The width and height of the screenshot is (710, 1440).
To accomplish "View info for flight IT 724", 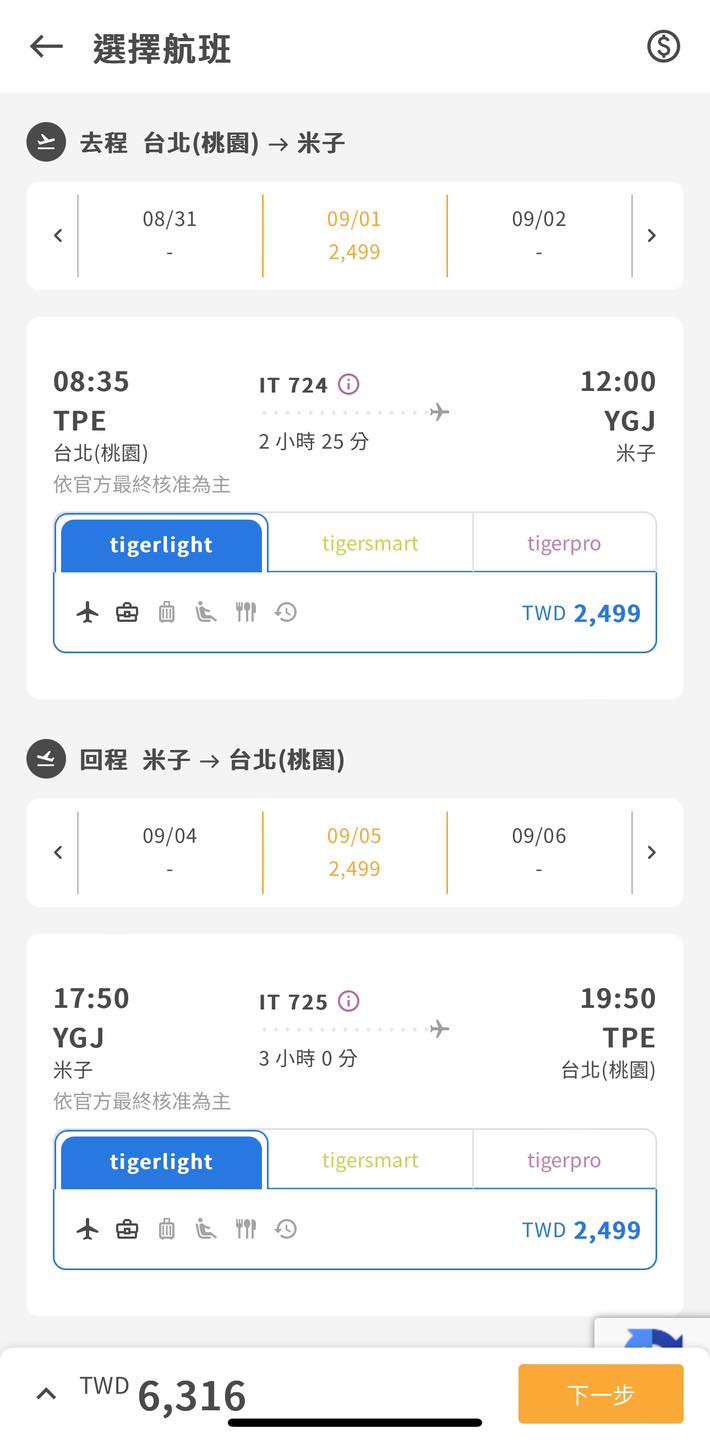I will pyautogui.click(x=349, y=384).
